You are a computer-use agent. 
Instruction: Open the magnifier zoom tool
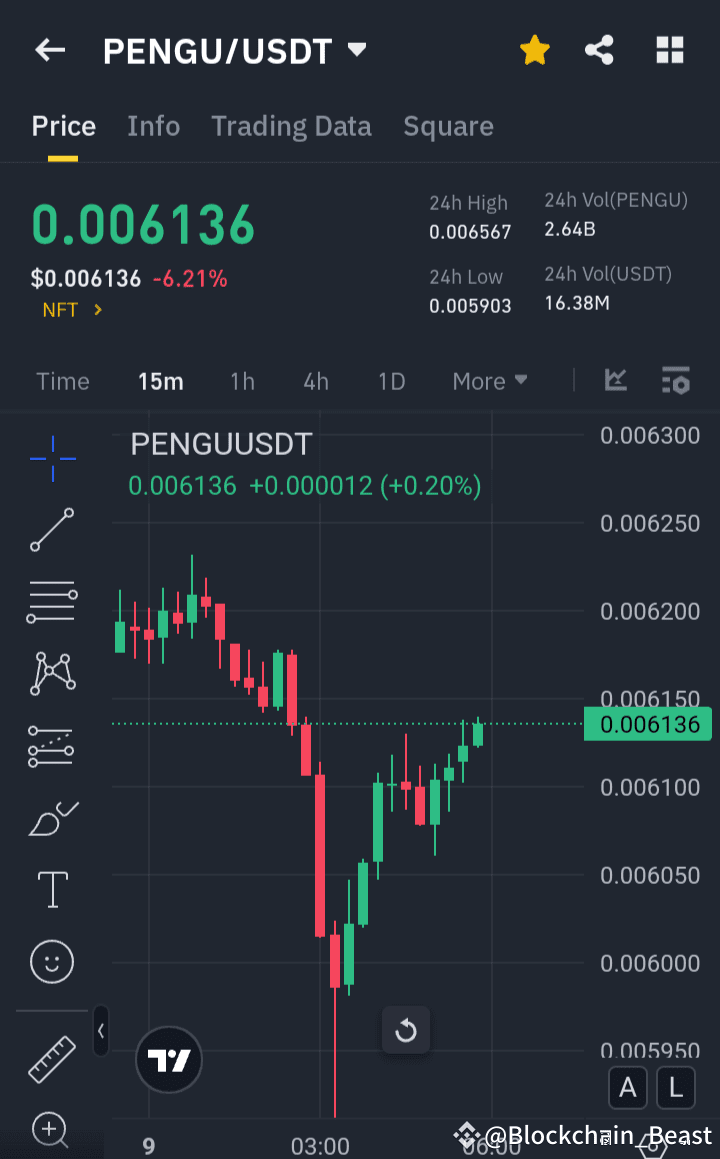(51, 1130)
